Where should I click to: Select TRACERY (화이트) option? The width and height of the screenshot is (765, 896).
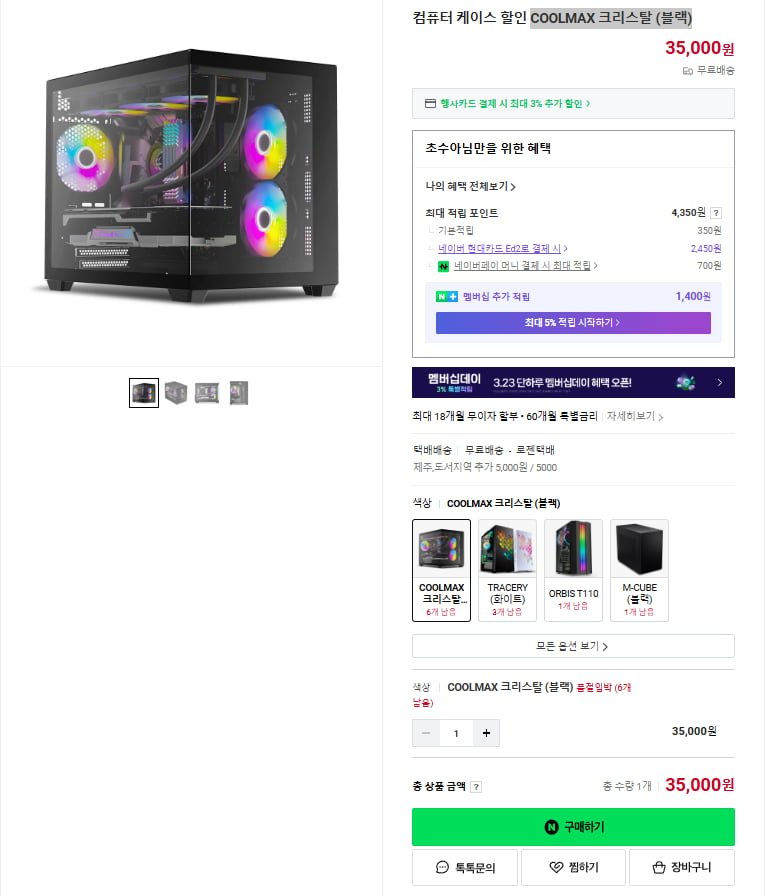coord(507,570)
